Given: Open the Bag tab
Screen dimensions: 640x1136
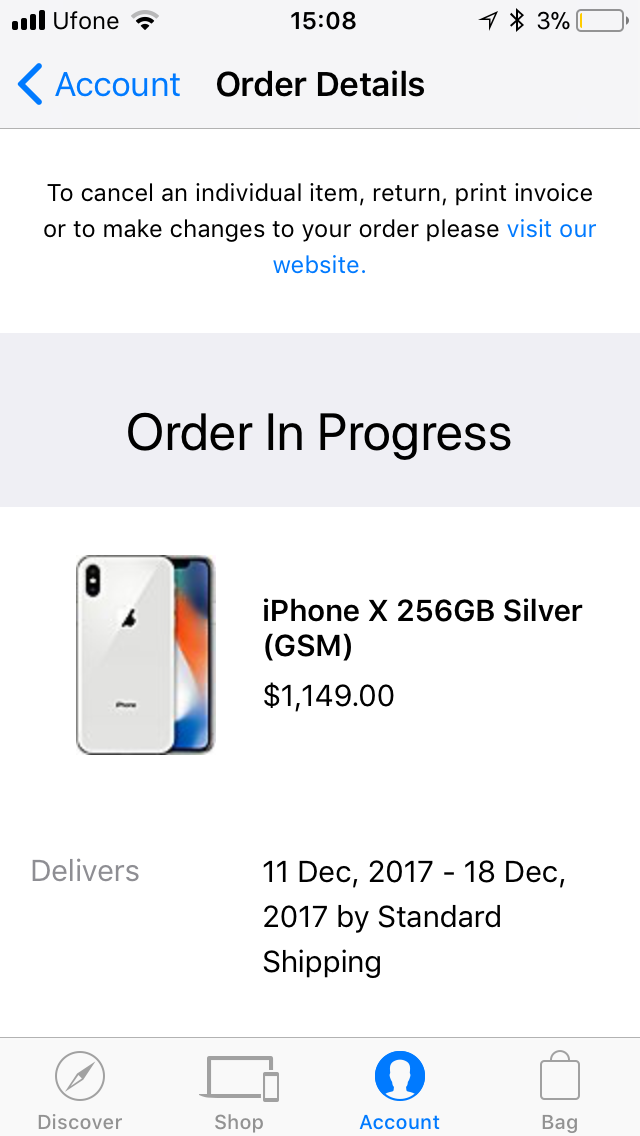Looking at the screenshot, I should (560, 1090).
